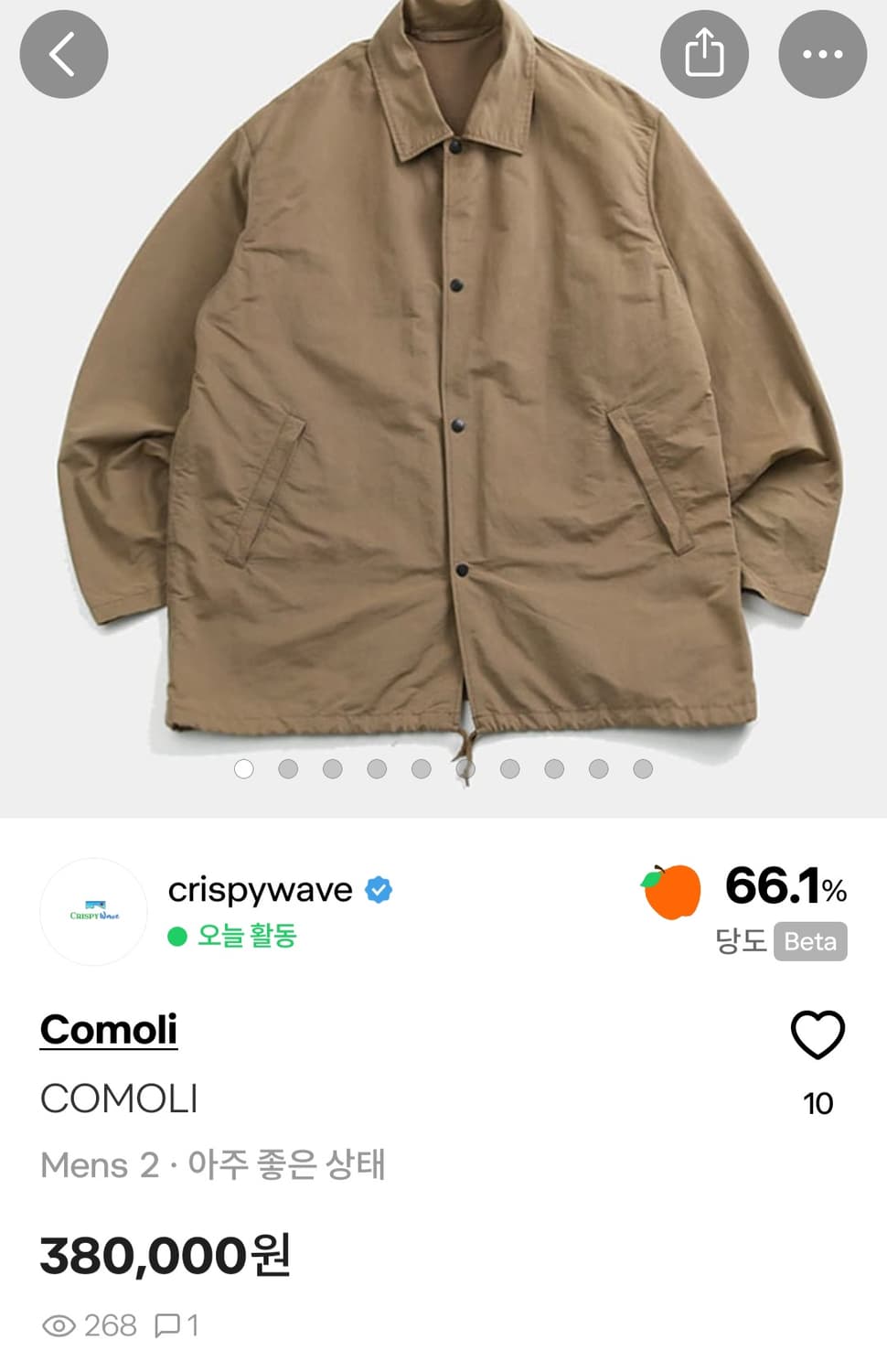Tap the crispywave seller profile picture
Viewport: 887px width, 1372px height.
[92, 912]
